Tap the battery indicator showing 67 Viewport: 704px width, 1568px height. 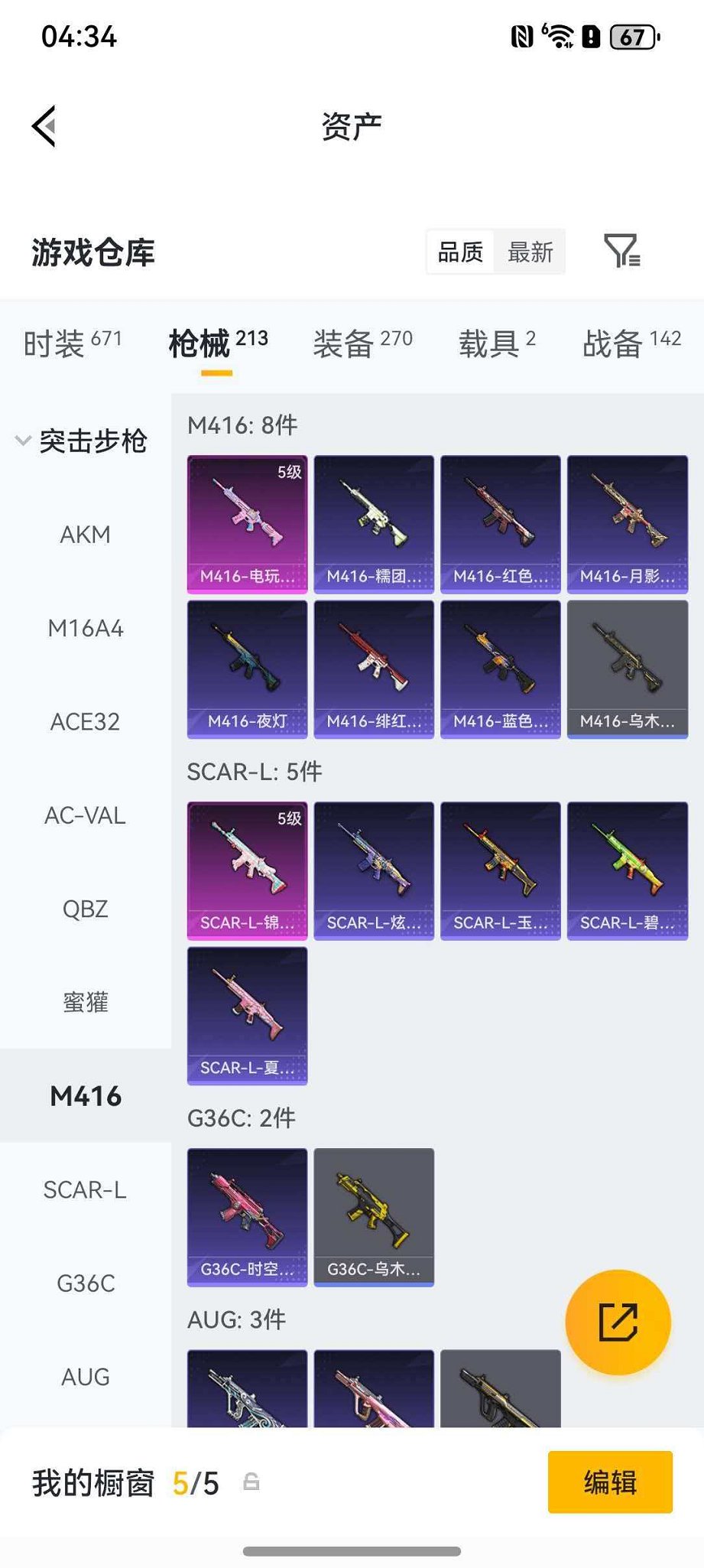click(631, 37)
